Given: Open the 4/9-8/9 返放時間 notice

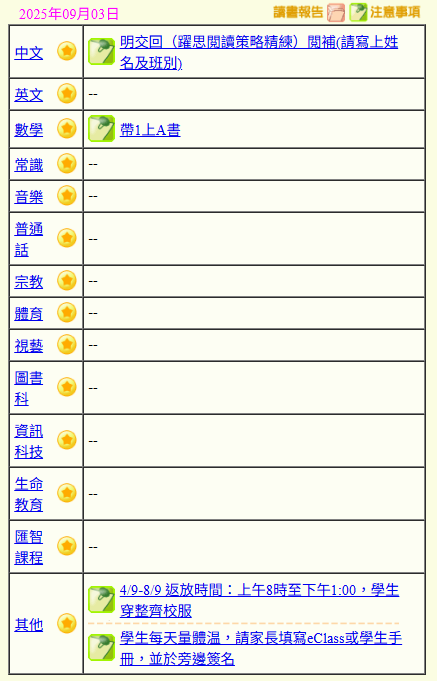Looking at the screenshot, I should pyautogui.click(x=259, y=600).
